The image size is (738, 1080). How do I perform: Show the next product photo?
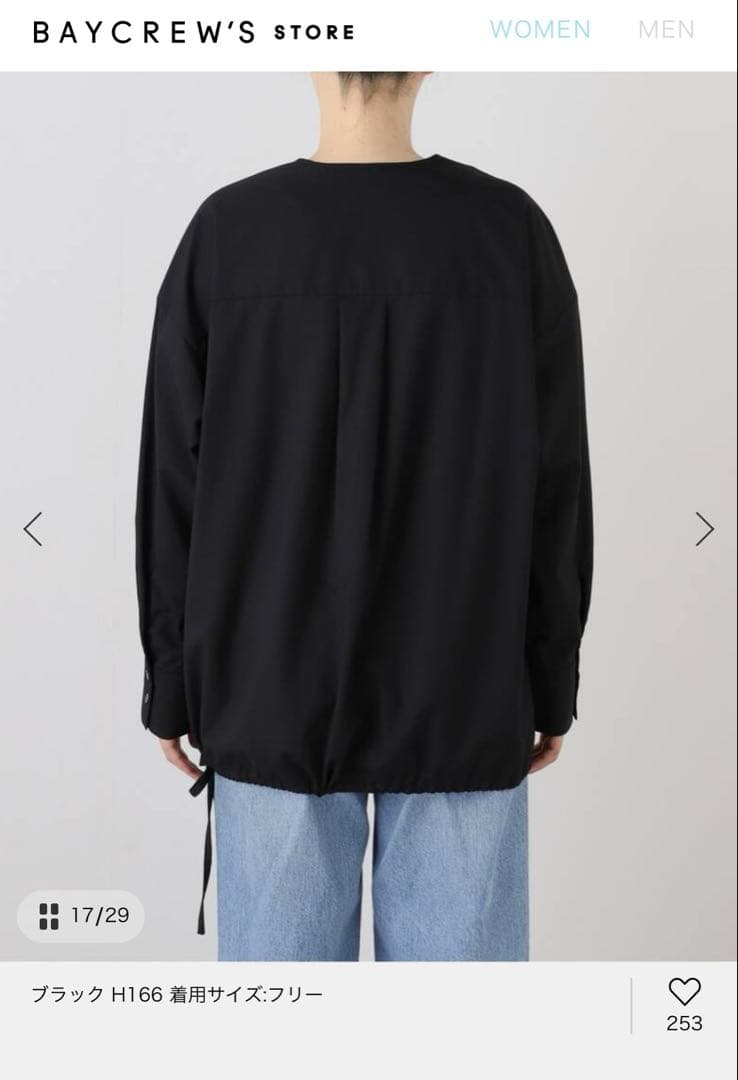point(704,529)
